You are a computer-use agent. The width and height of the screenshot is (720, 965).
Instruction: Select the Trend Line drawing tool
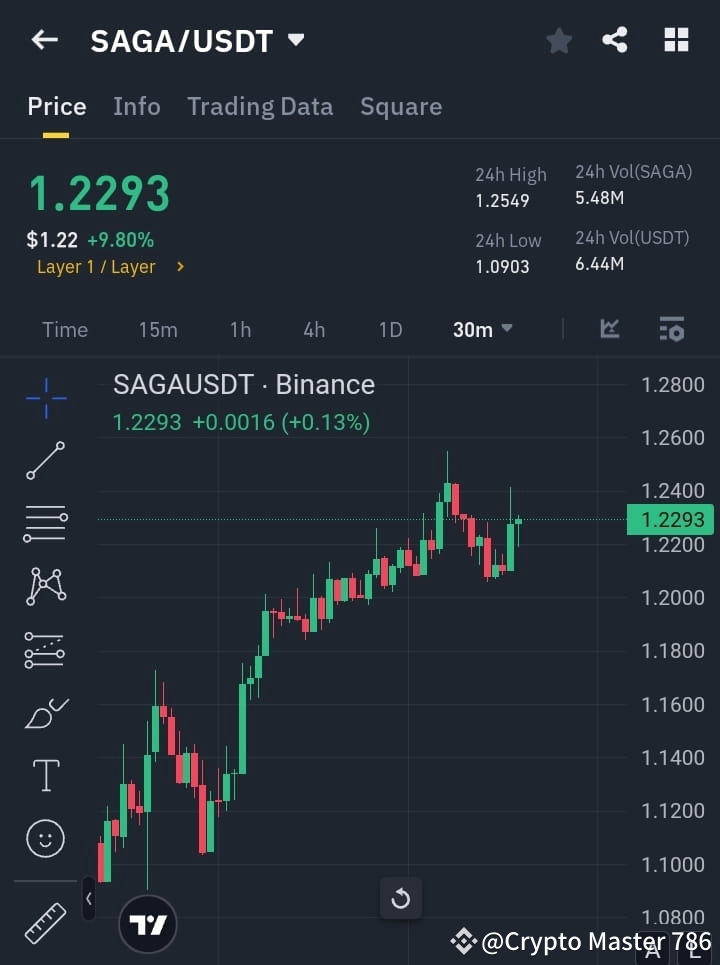(45, 462)
